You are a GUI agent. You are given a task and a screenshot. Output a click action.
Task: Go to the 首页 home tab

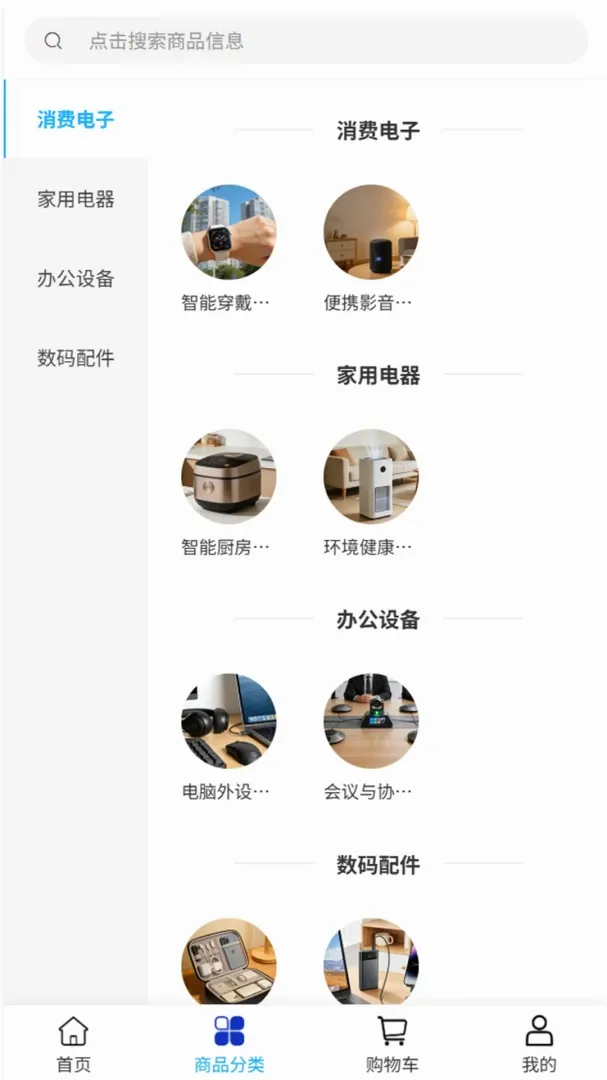coord(74,1043)
